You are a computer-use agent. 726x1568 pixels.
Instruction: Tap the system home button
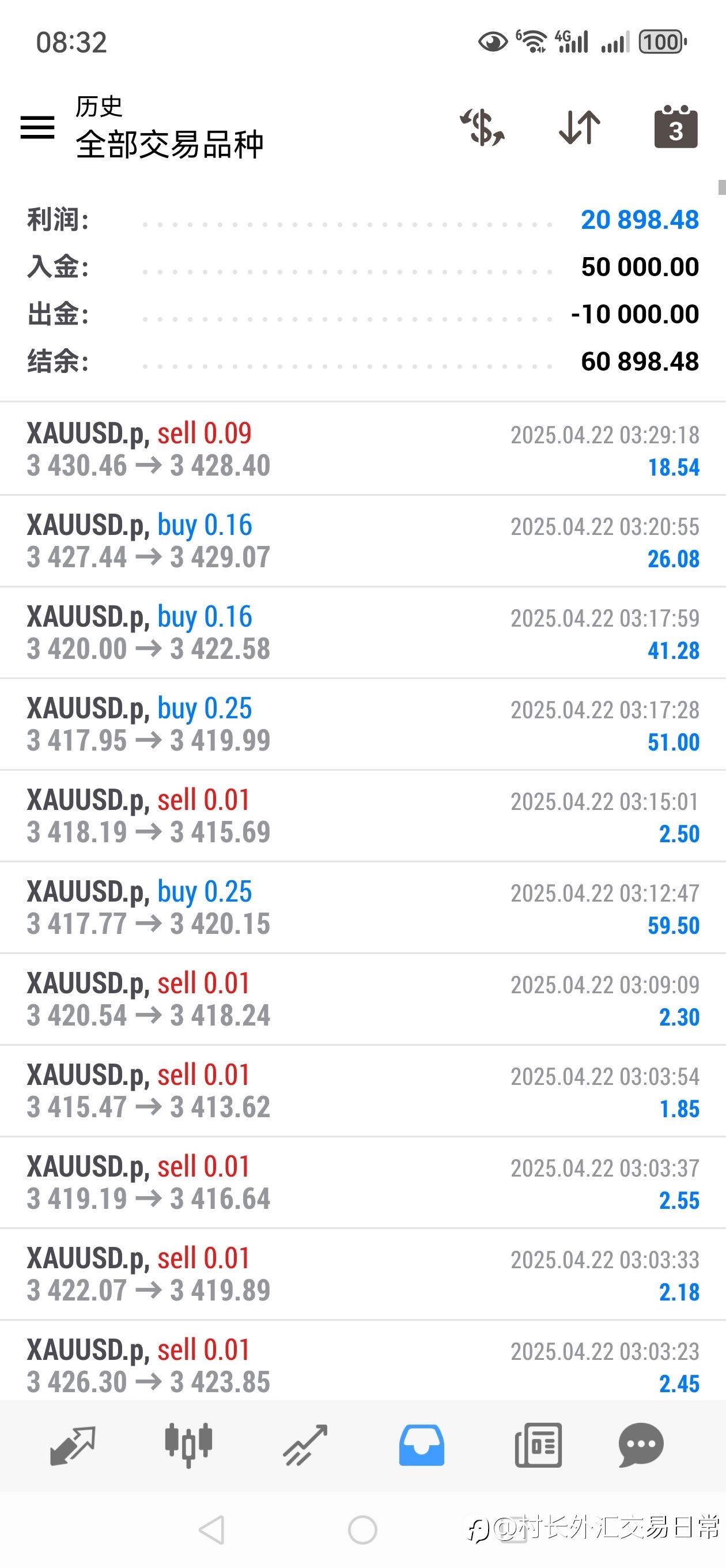pos(362,1529)
